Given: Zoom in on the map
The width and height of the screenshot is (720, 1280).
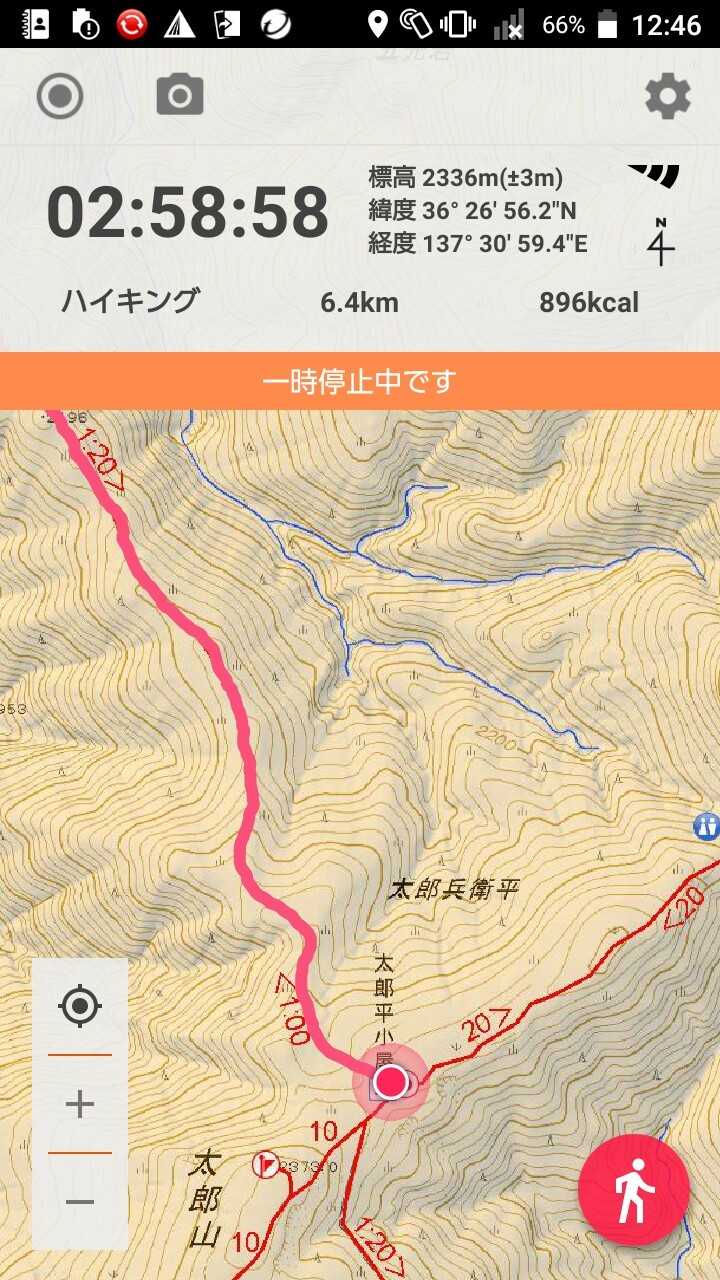Looking at the screenshot, I should [x=80, y=1104].
